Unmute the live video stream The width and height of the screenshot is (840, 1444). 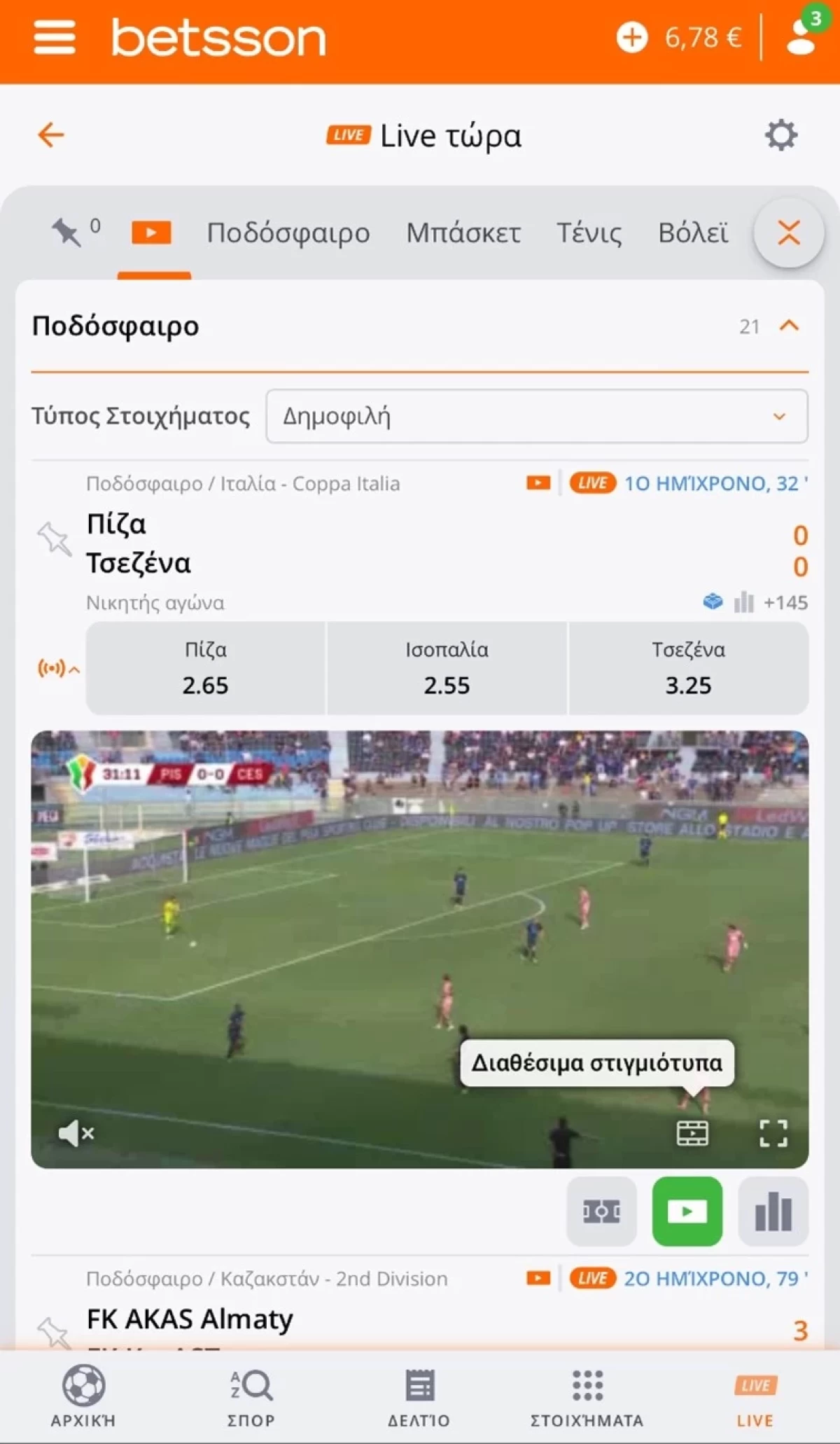tap(76, 1132)
